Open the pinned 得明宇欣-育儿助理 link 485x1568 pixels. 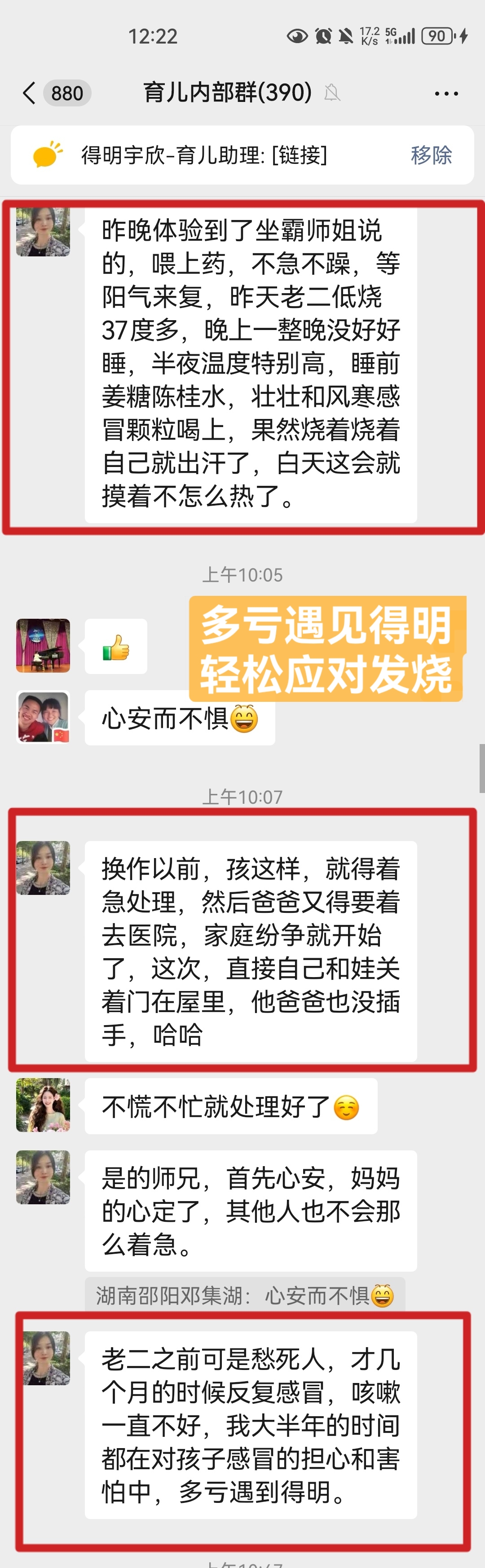(x=204, y=155)
